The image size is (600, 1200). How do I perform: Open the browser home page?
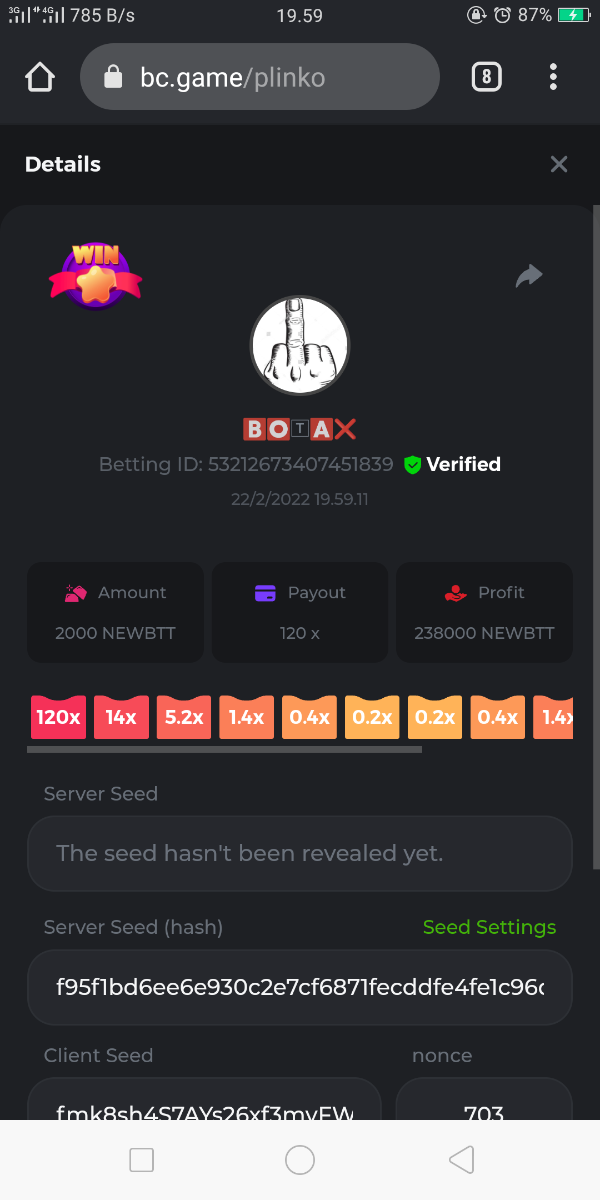click(x=40, y=77)
